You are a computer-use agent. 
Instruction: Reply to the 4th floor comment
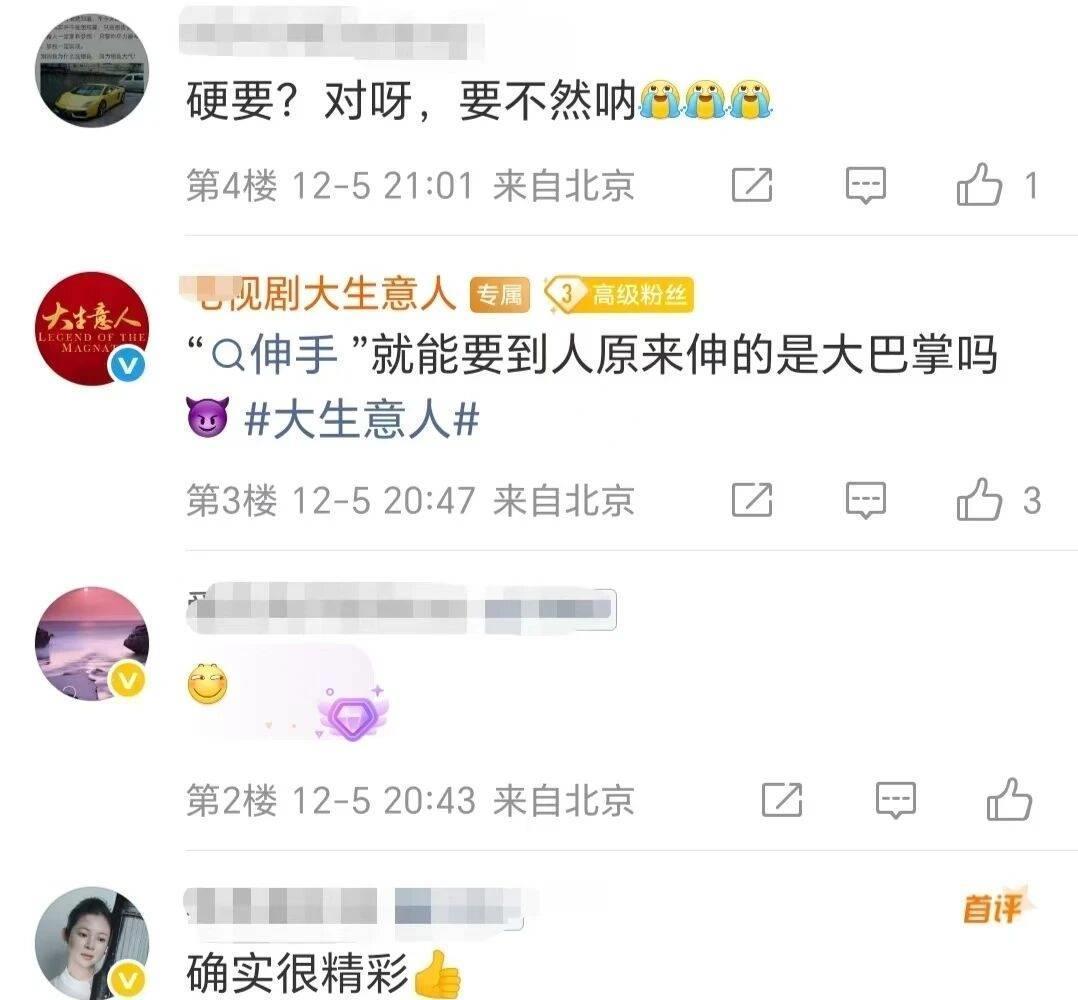pos(865,186)
